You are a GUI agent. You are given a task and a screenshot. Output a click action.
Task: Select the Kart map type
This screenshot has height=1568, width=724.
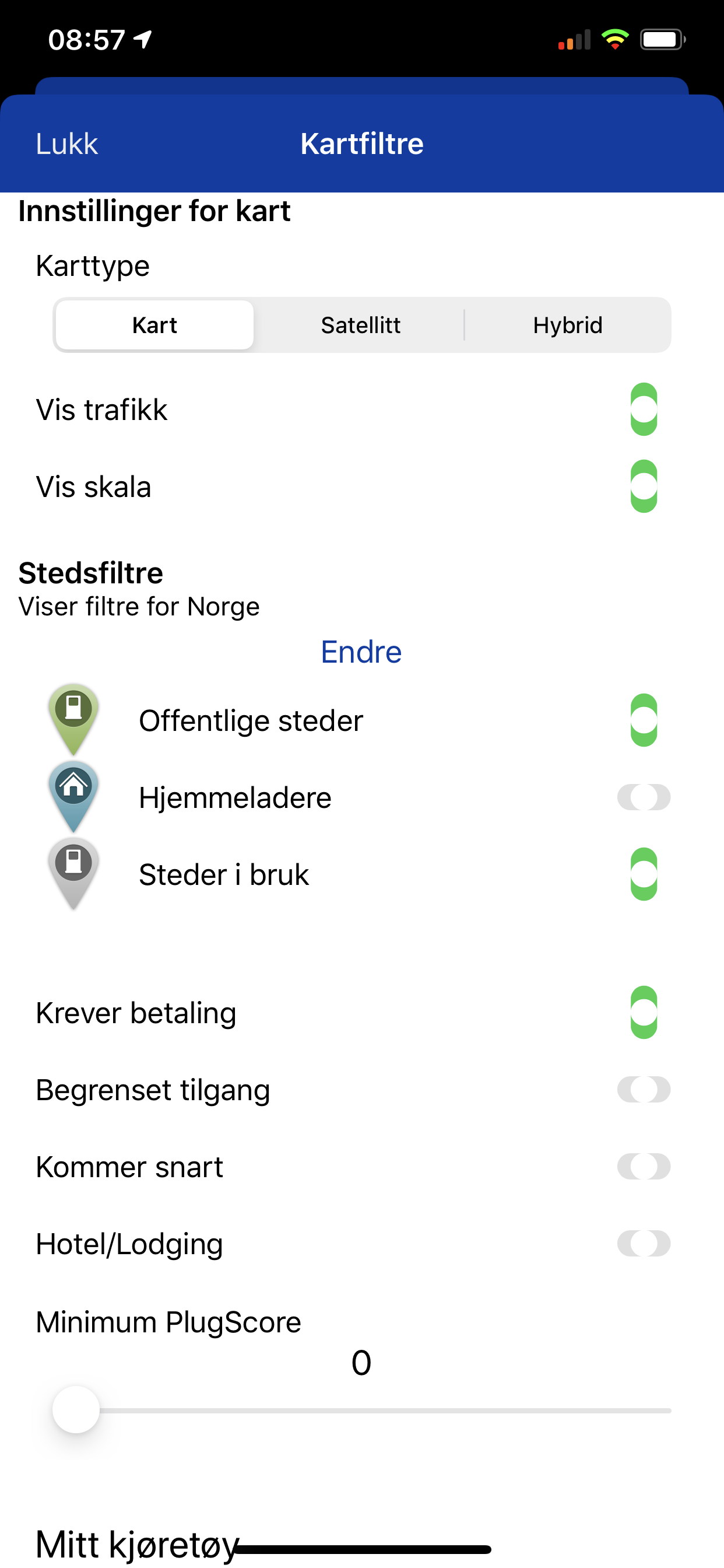[x=154, y=325]
